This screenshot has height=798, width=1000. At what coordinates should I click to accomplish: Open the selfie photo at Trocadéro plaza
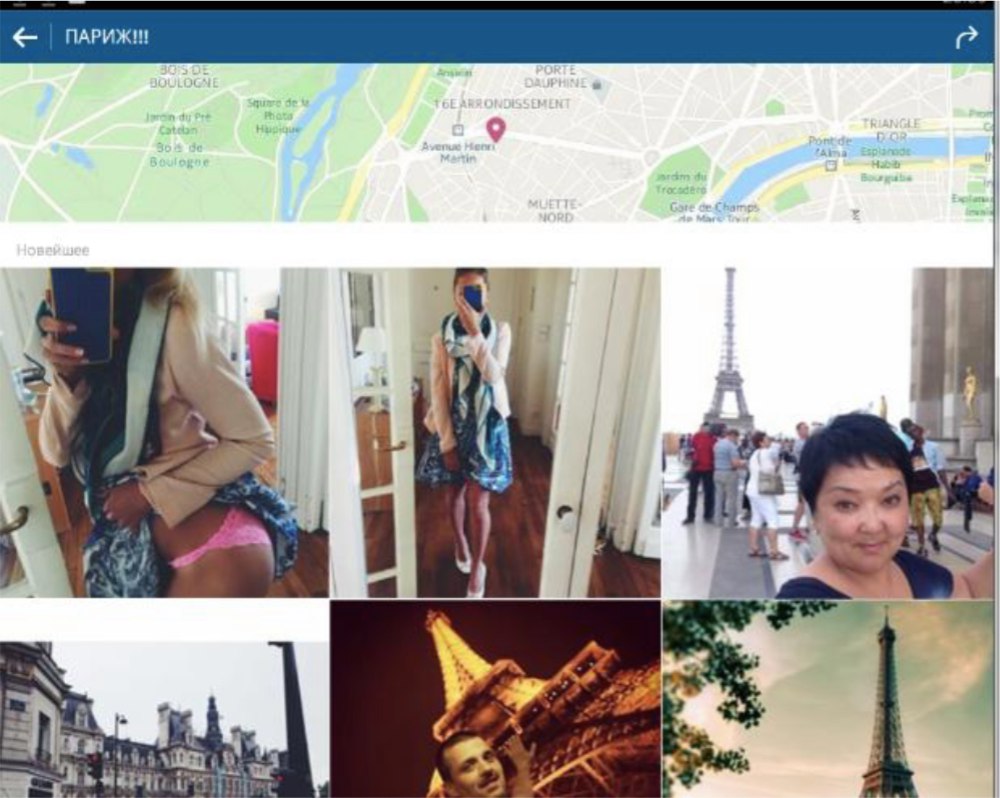coord(828,432)
